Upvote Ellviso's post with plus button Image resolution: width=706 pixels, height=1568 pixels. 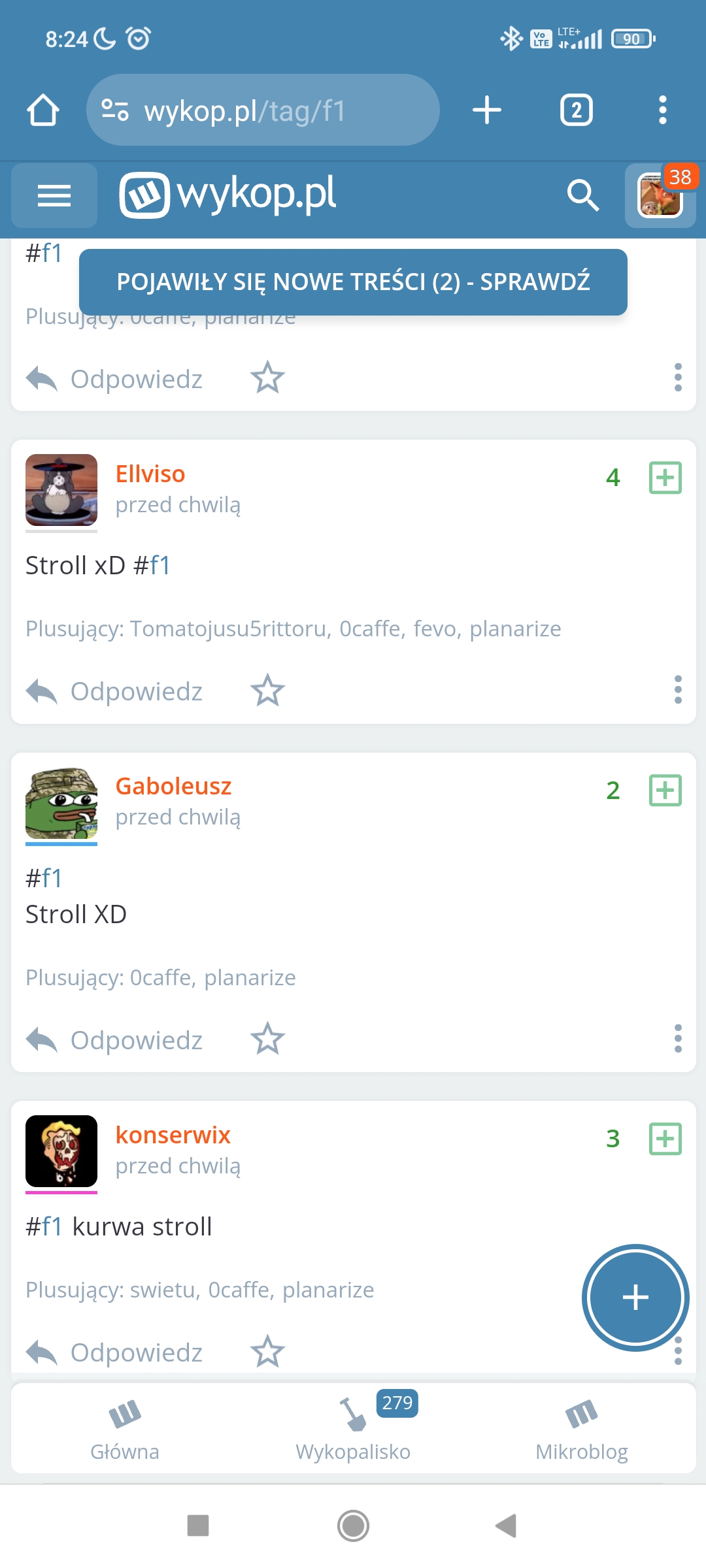(x=665, y=478)
